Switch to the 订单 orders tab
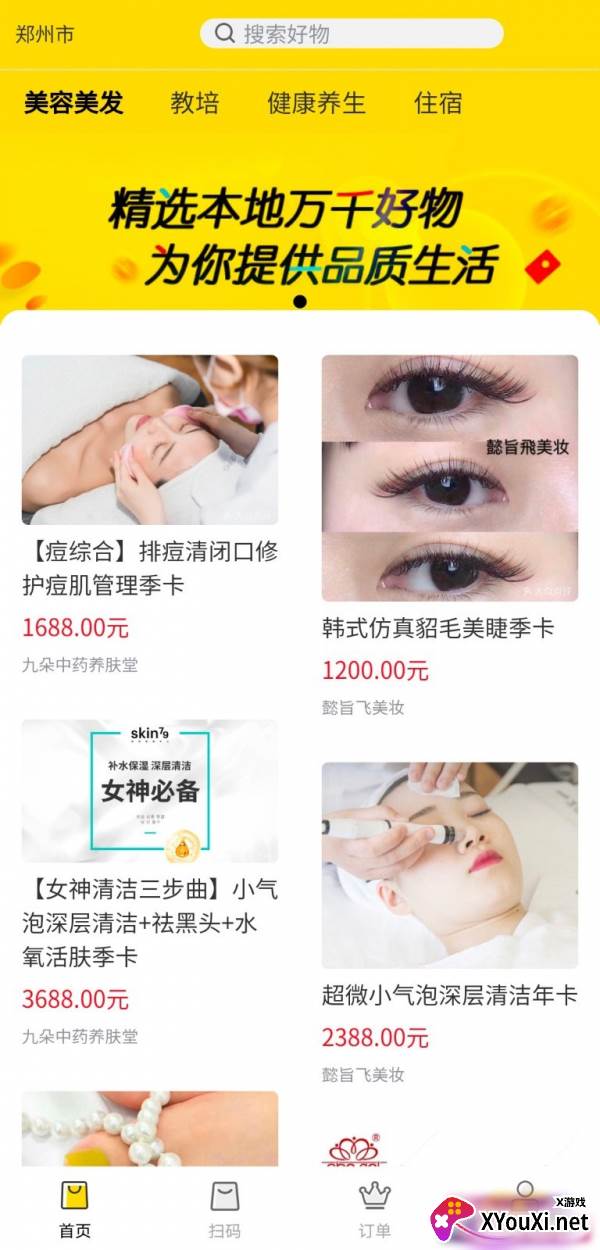600x1250 pixels. 375,1207
